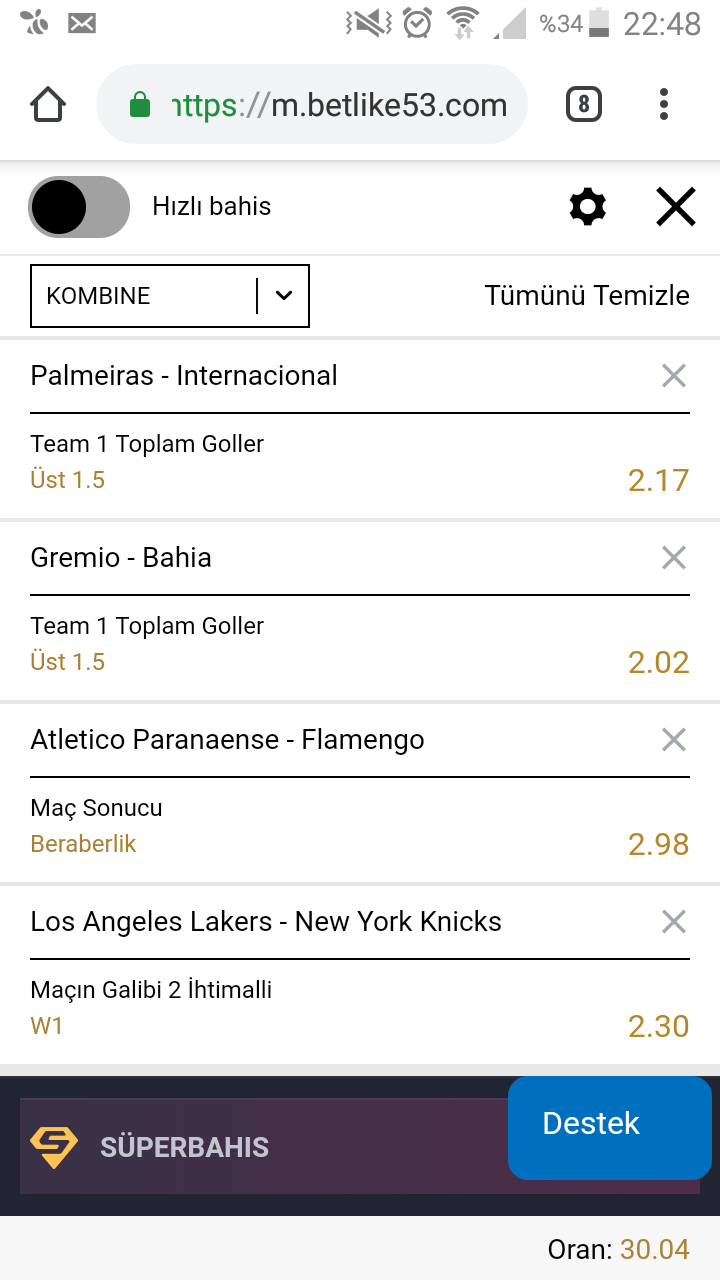Screen dimensions: 720x1280
Task: Remove the Lakers - Knicks bet
Action: tap(674, 922)
